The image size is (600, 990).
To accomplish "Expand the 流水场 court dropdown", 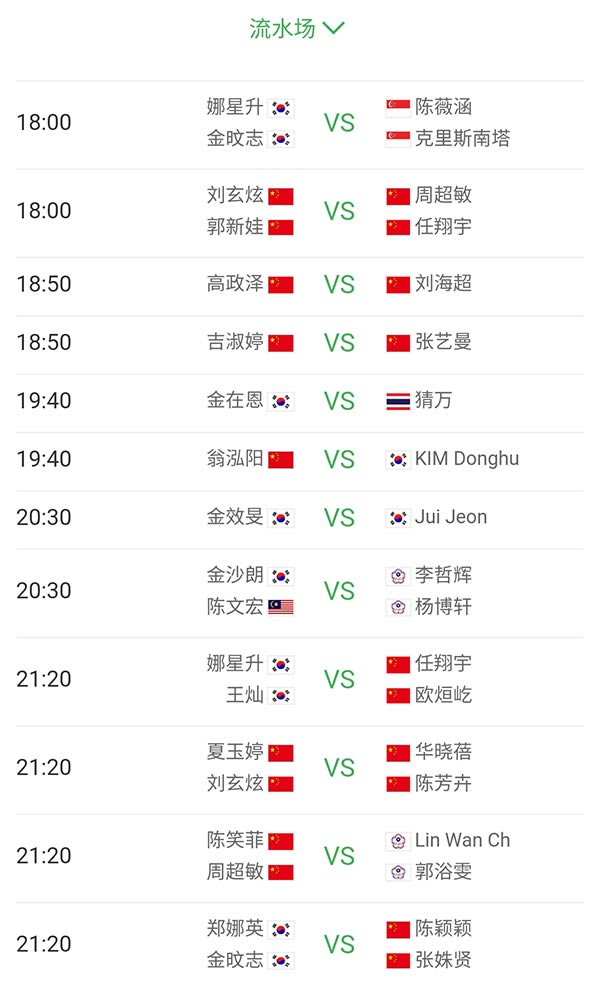I will [x=297, y=29].
